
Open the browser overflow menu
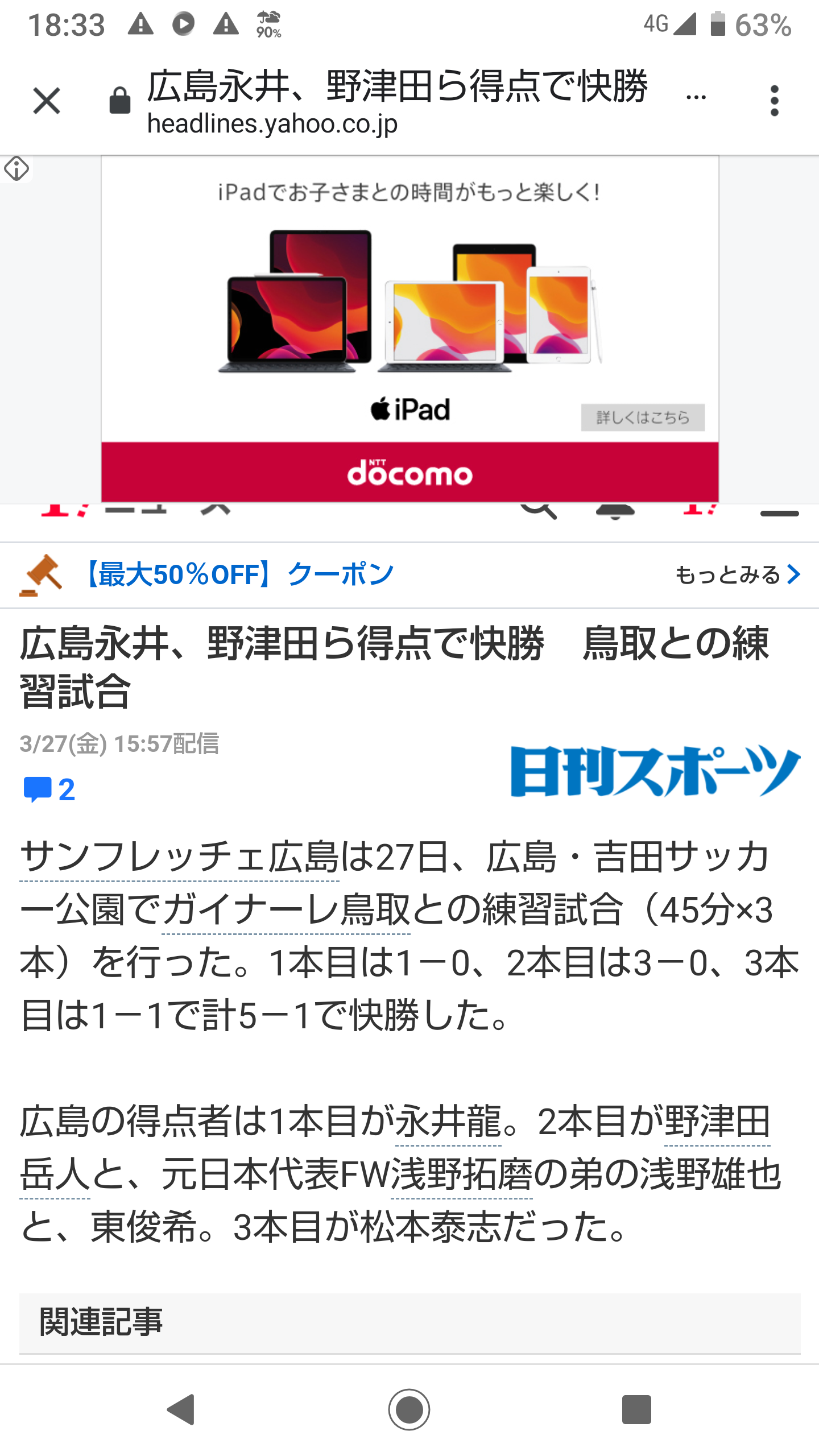(774, 101)
